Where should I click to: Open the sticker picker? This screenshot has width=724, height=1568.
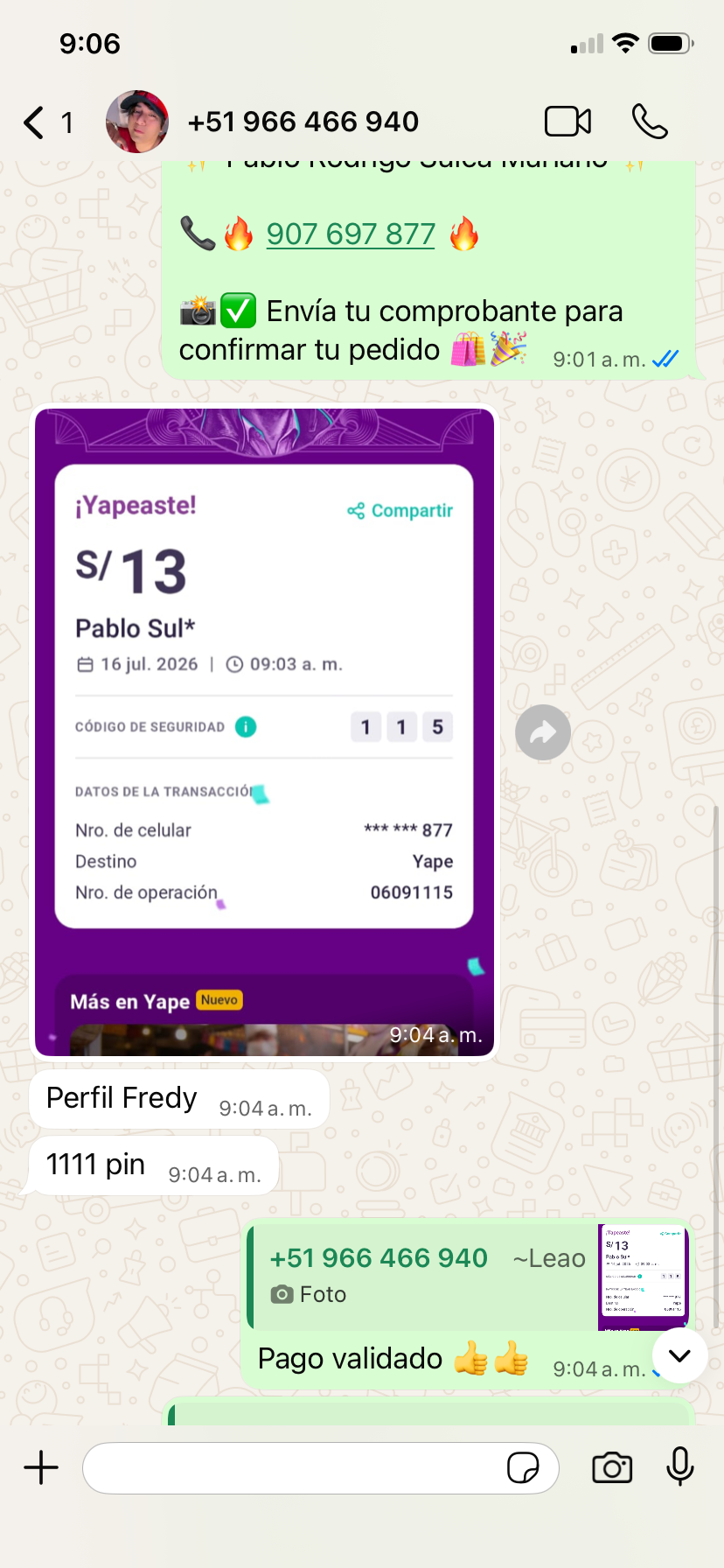tap(523, 1467)
